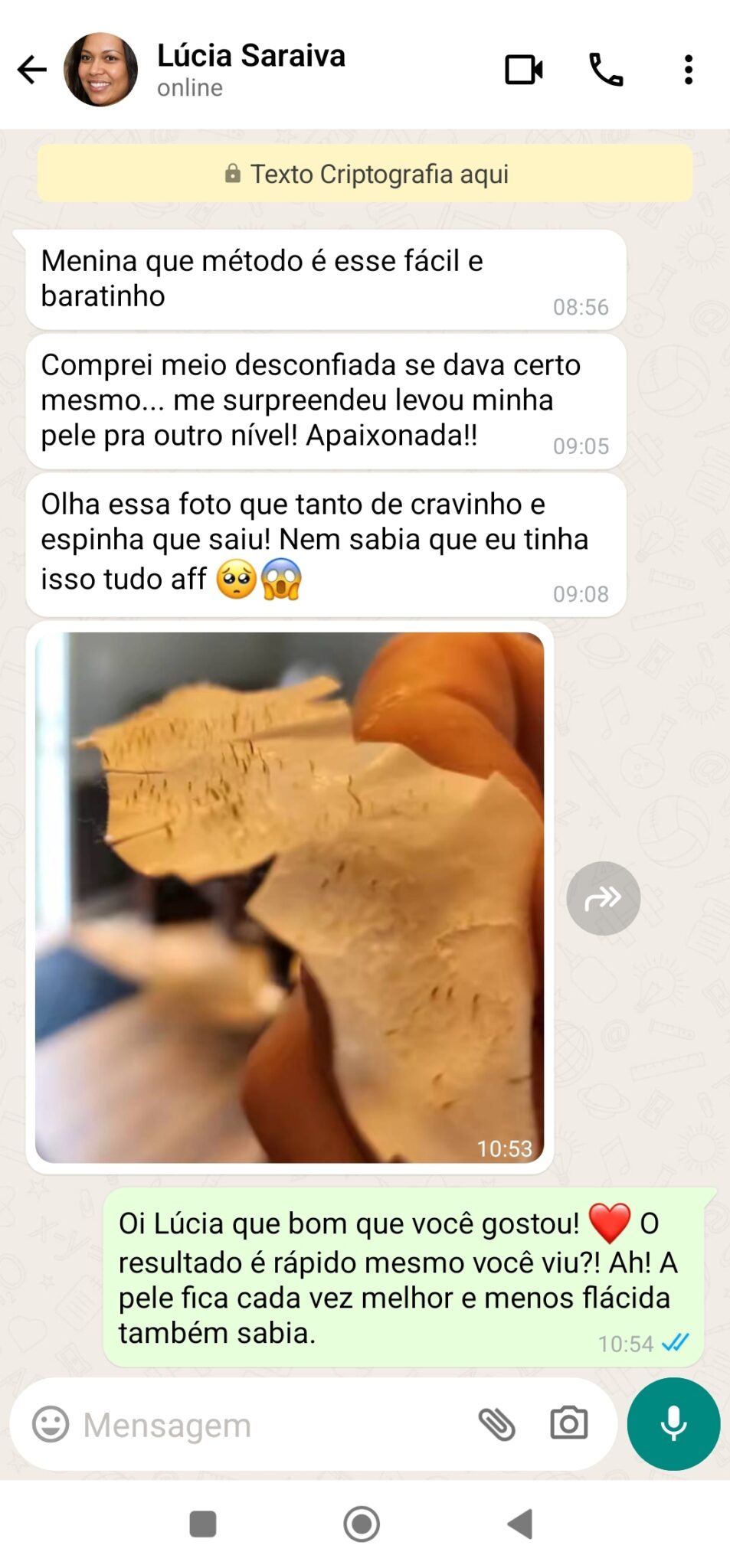The height and width of the screenshot is (1568, 730).
Task: Open the photo sent at 10:53
Action: [x=290, y=896]
